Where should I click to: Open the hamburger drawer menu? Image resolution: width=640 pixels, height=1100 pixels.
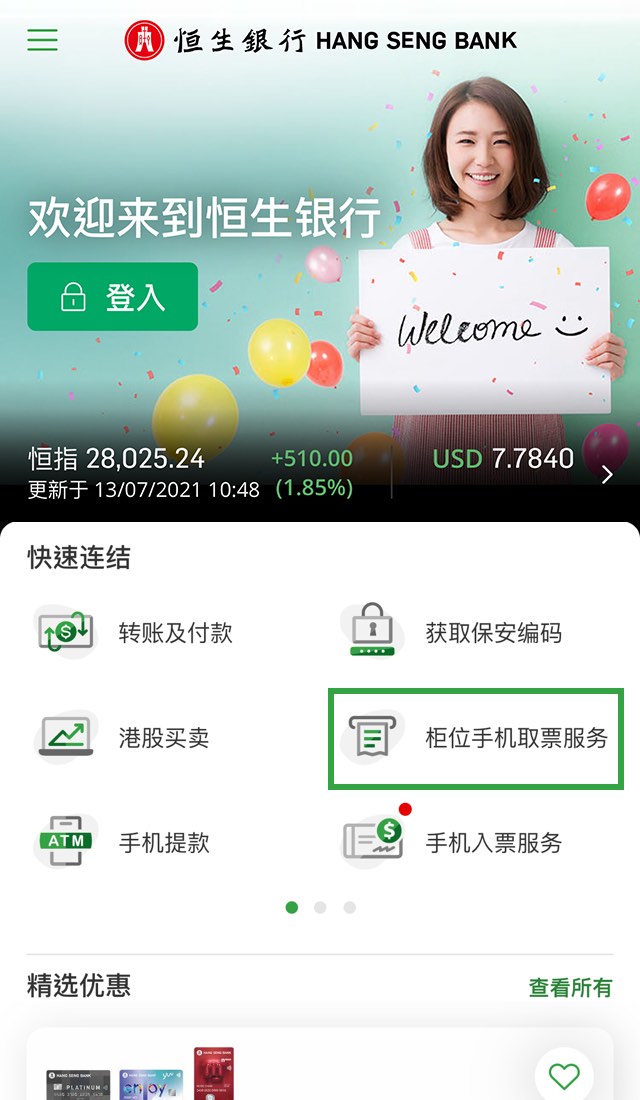point(42,40)
